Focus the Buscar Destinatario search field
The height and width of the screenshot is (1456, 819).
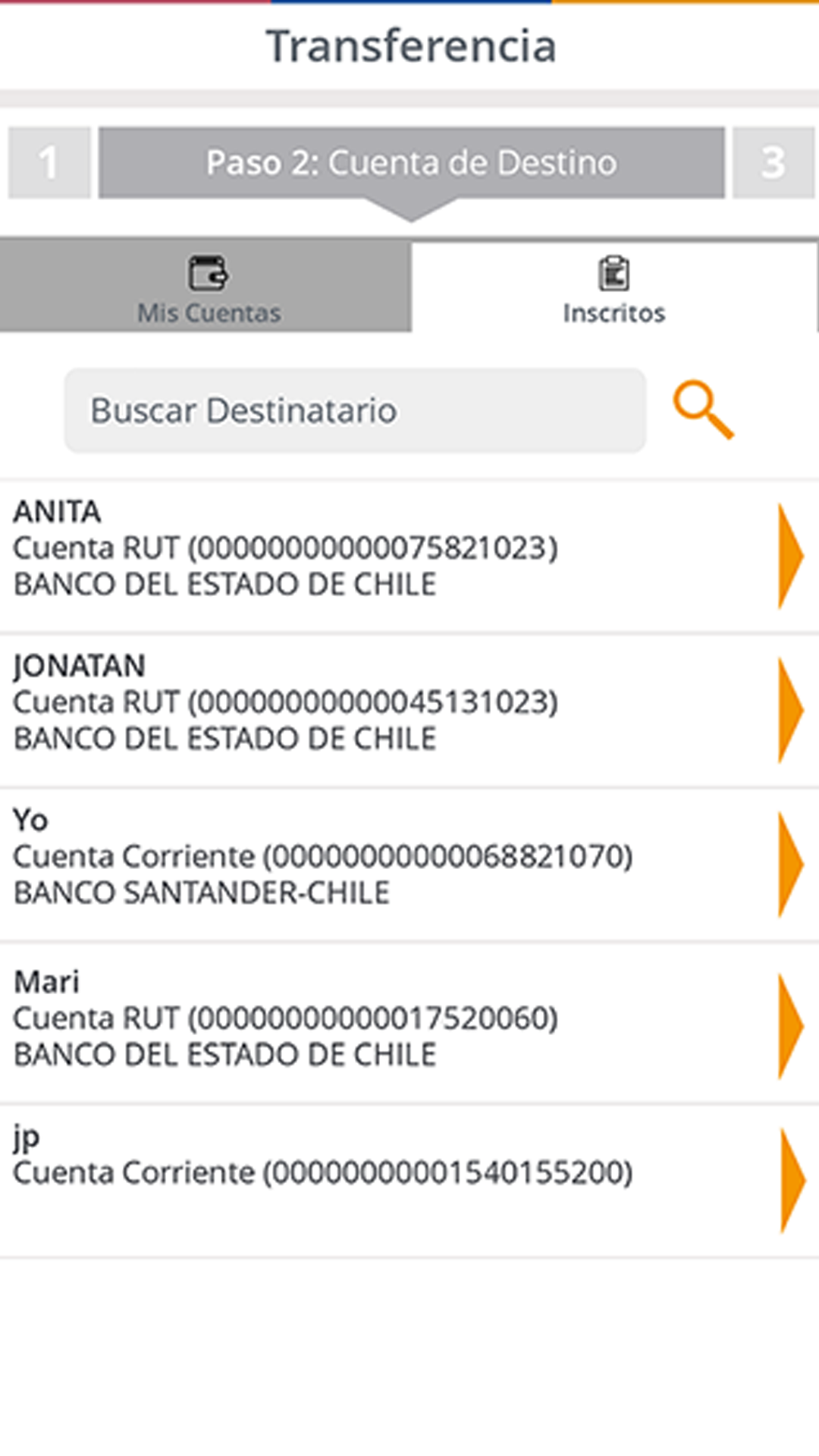pyautogui.click(x=355, y=410)
